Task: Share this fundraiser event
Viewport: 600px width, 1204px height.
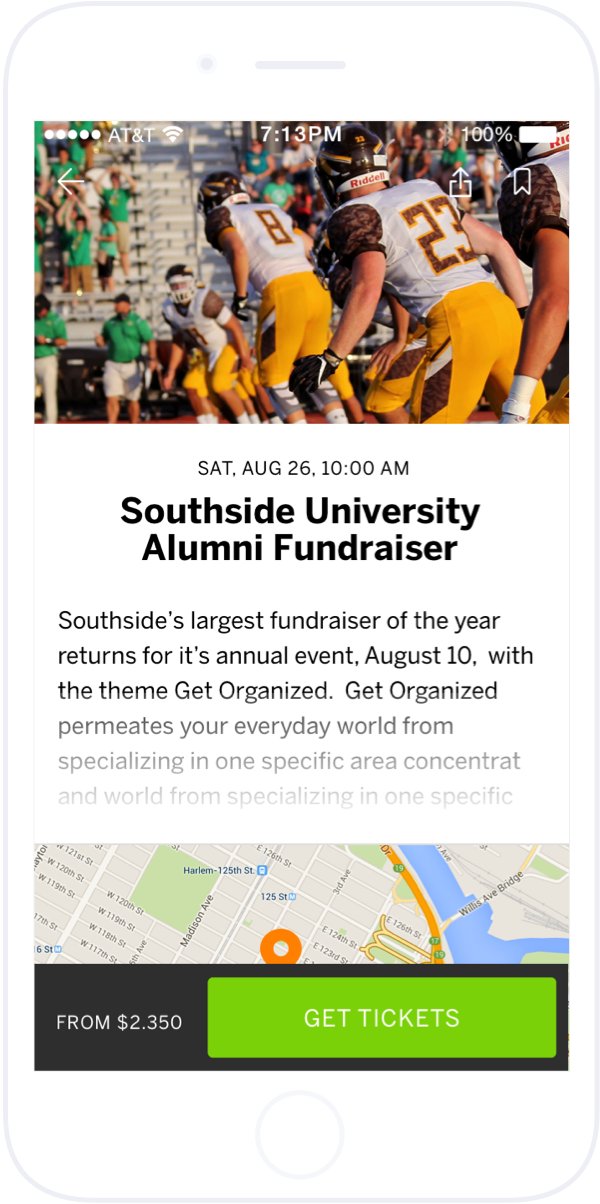Action: pyautogui.click(x=460, y=182)
